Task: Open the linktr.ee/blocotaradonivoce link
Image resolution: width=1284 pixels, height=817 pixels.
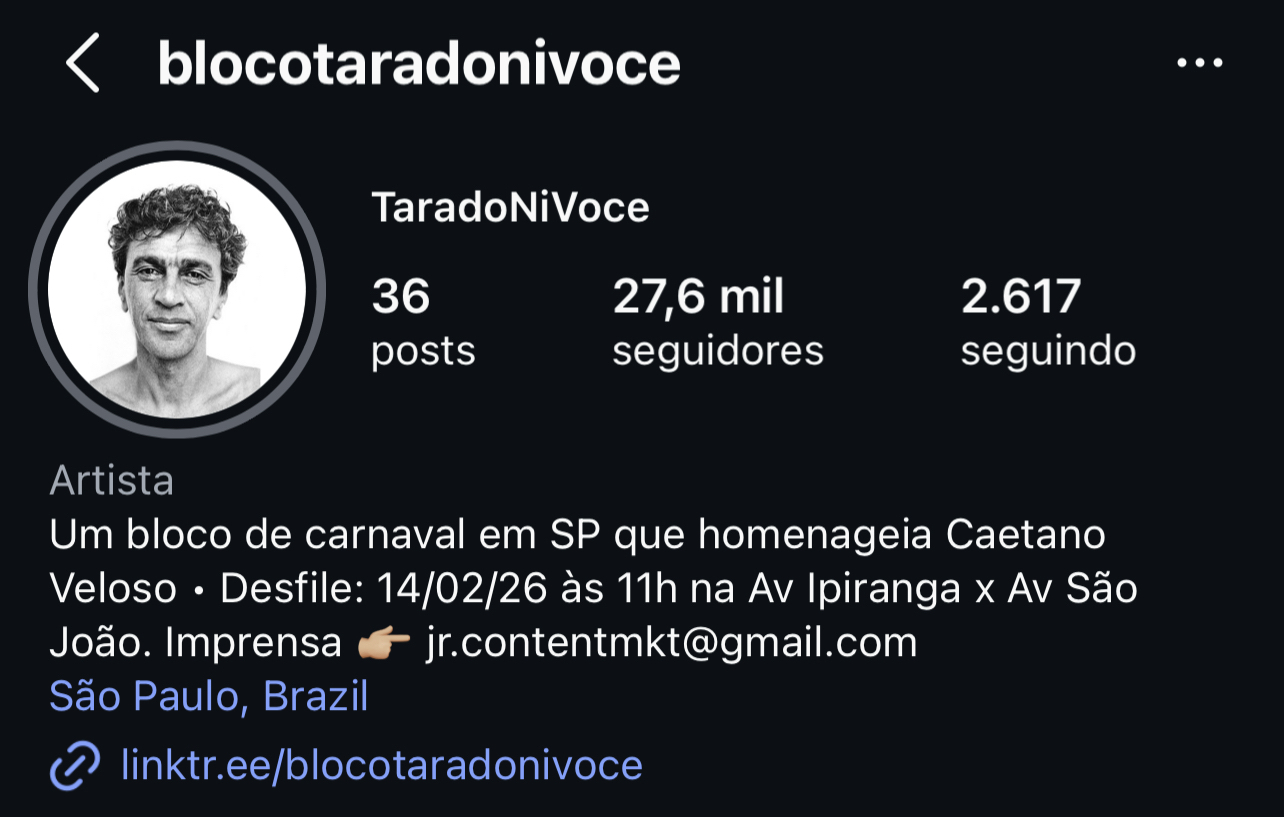Action: point(381,765)
